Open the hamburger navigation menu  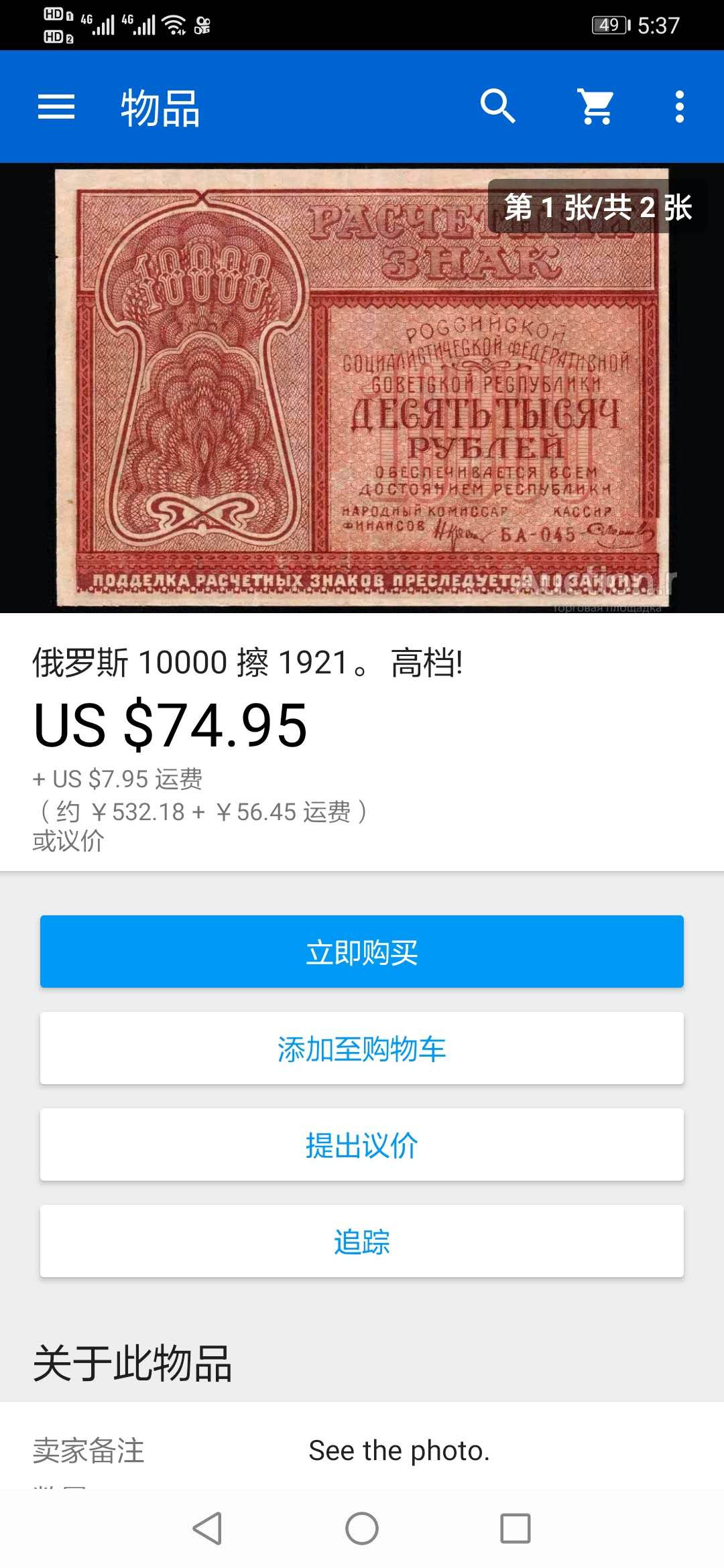click(x=56, y=107)
